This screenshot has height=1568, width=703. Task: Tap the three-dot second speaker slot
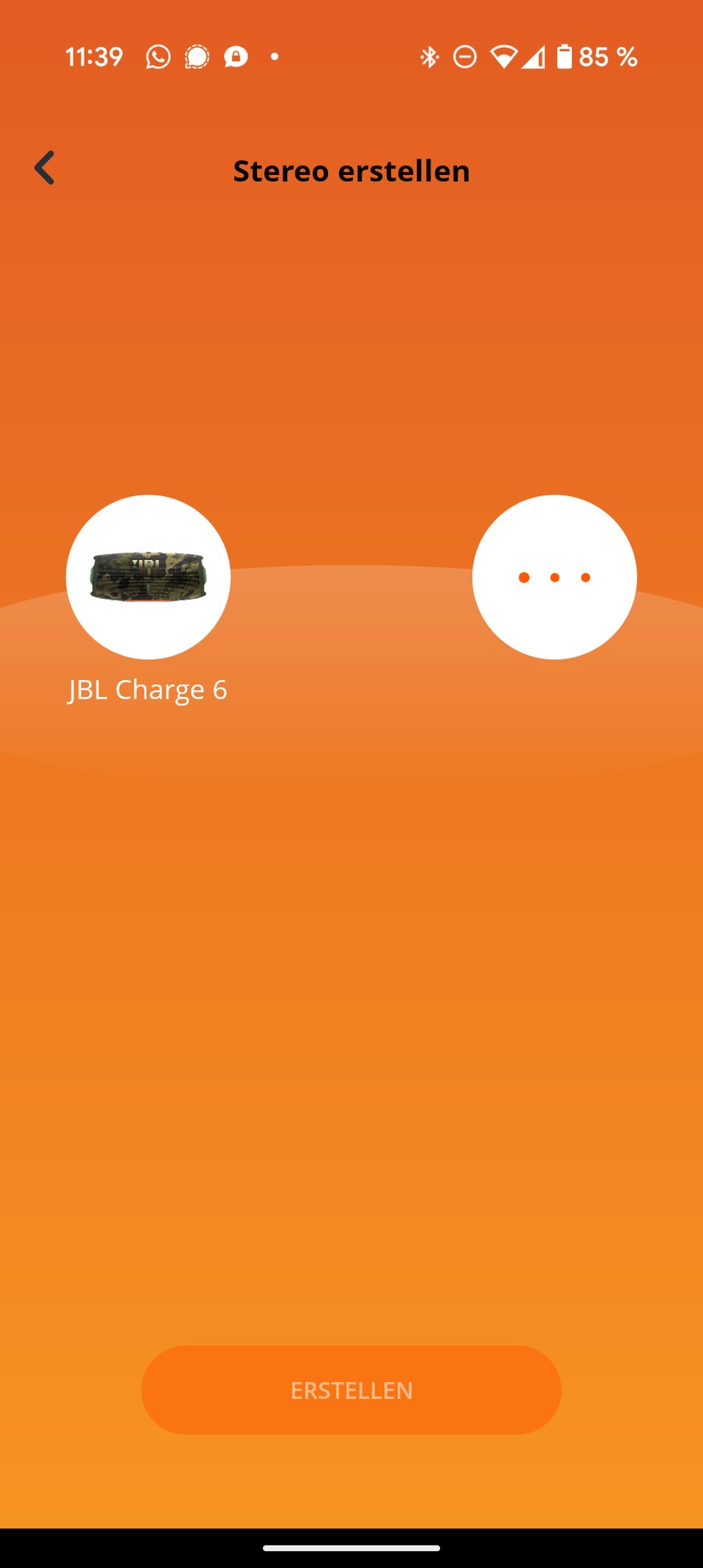point(554,577)
